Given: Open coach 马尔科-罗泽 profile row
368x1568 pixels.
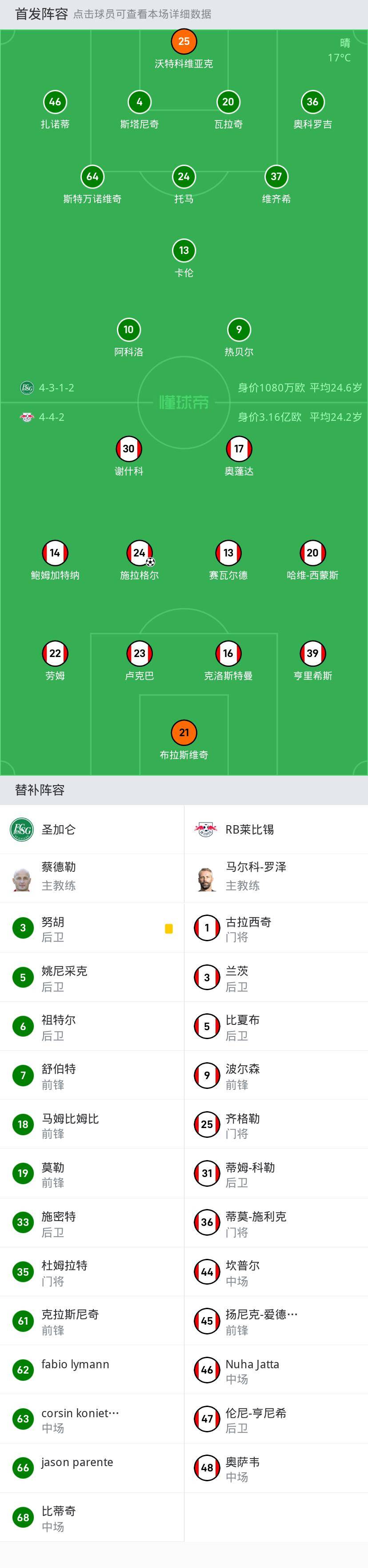Looking at the screenshot, I should pyautogui.click(x=276, y=878).
